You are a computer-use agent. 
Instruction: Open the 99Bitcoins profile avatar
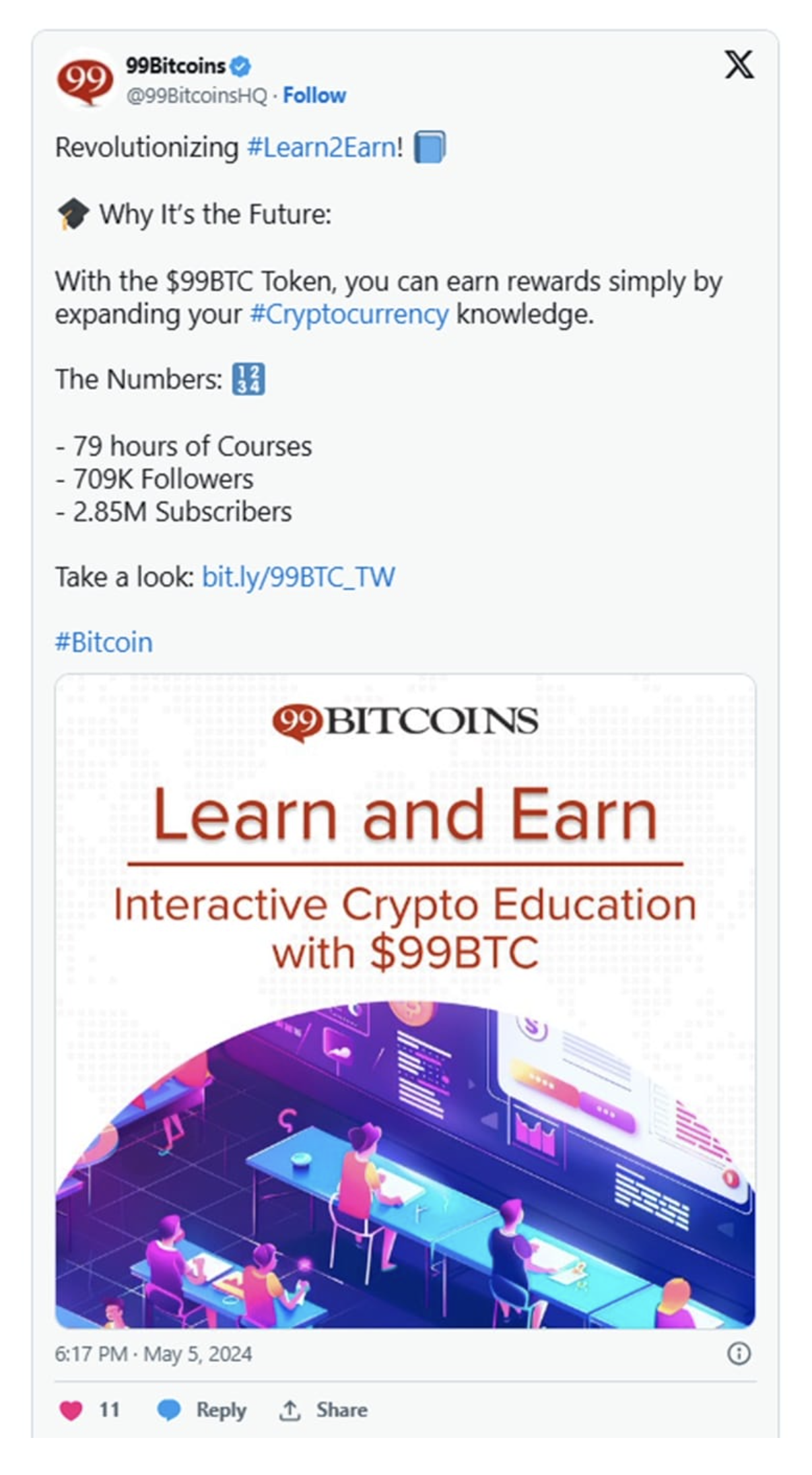[x=84, y=81]
